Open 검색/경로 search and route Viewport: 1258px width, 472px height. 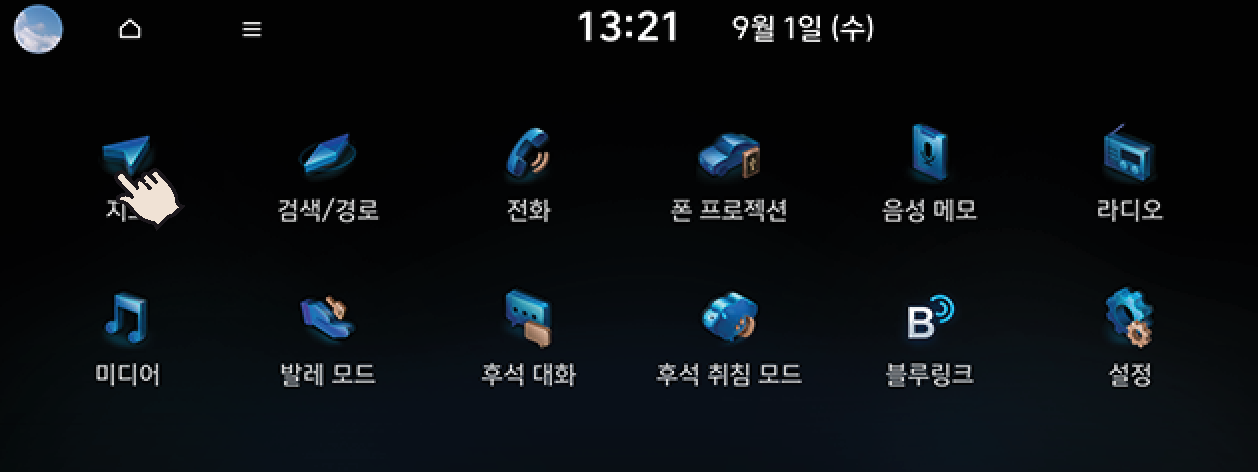coord(328,160)
